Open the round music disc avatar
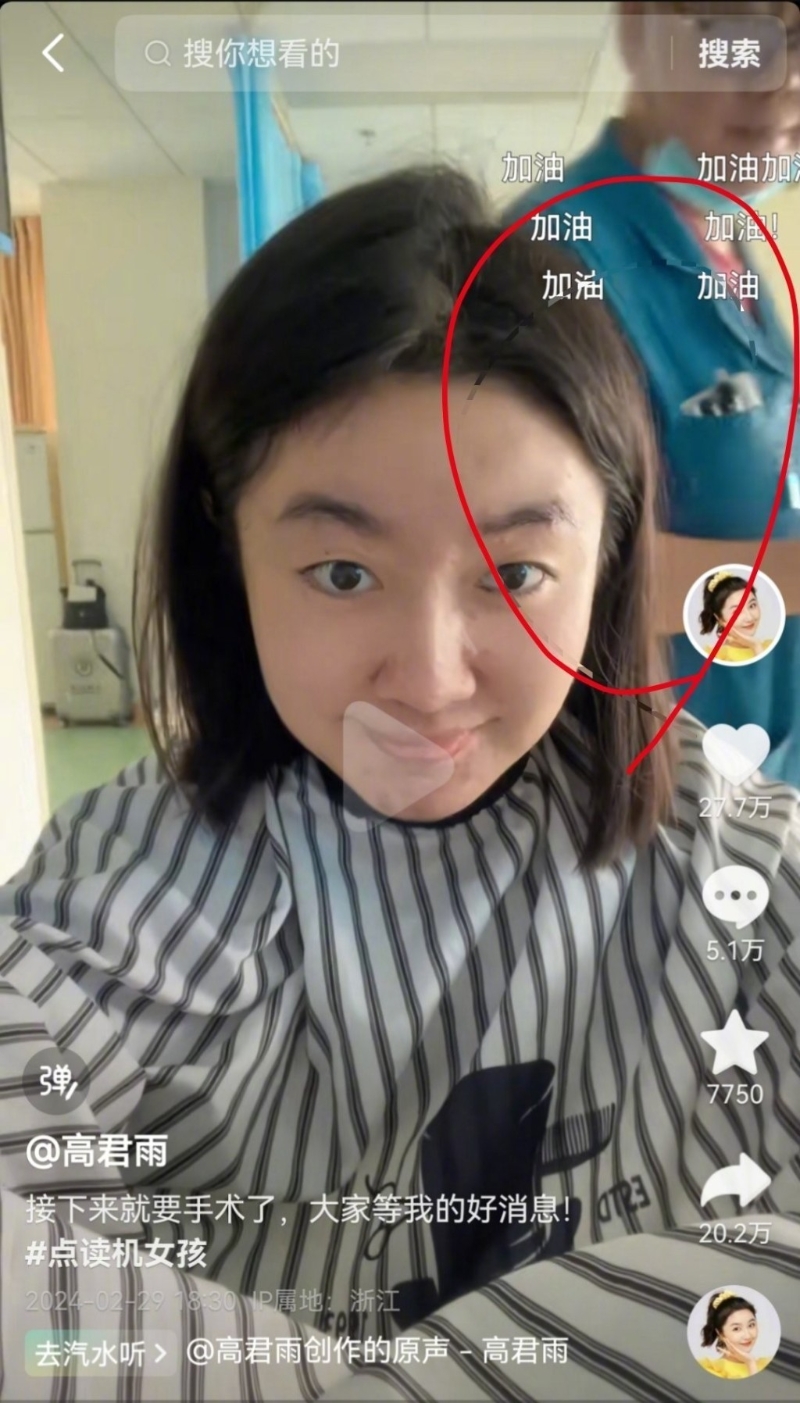The image size is (800, 1403). tap(734, 1332)
